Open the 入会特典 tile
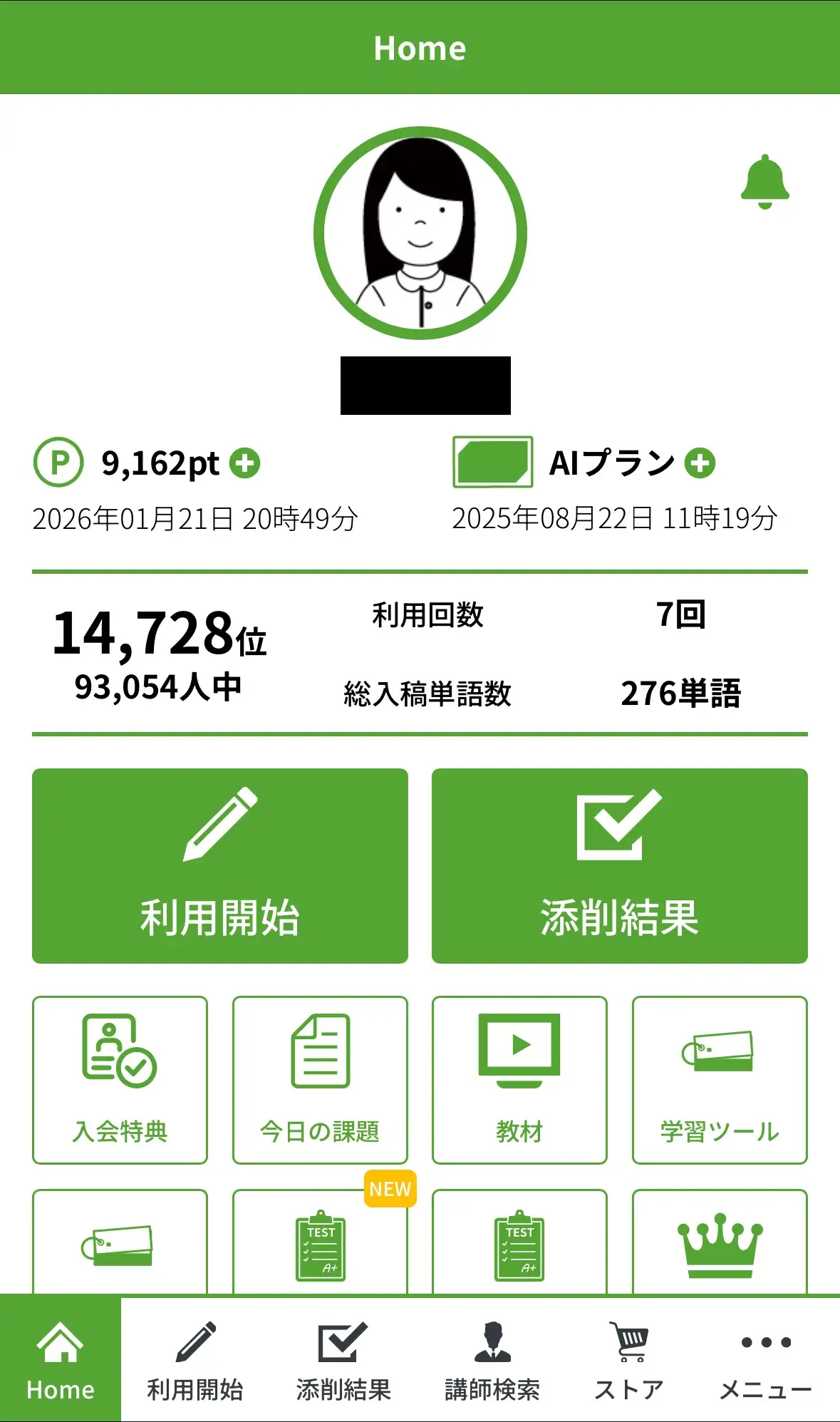 tap(120, 1079)
